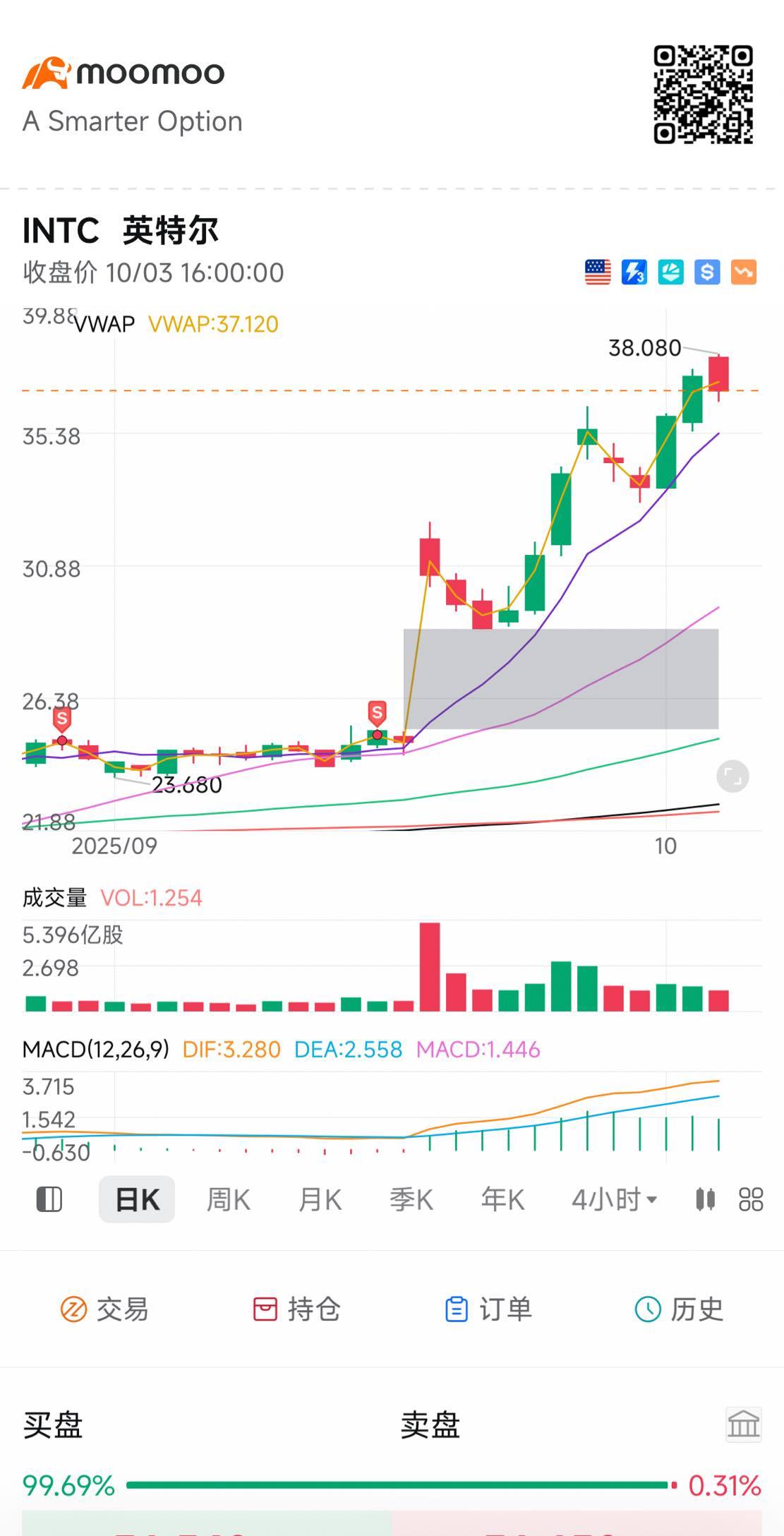The image size is (784, 1536).
Task: Expand the 4小时 timeframe dropdown
Action: (613, 1198)
